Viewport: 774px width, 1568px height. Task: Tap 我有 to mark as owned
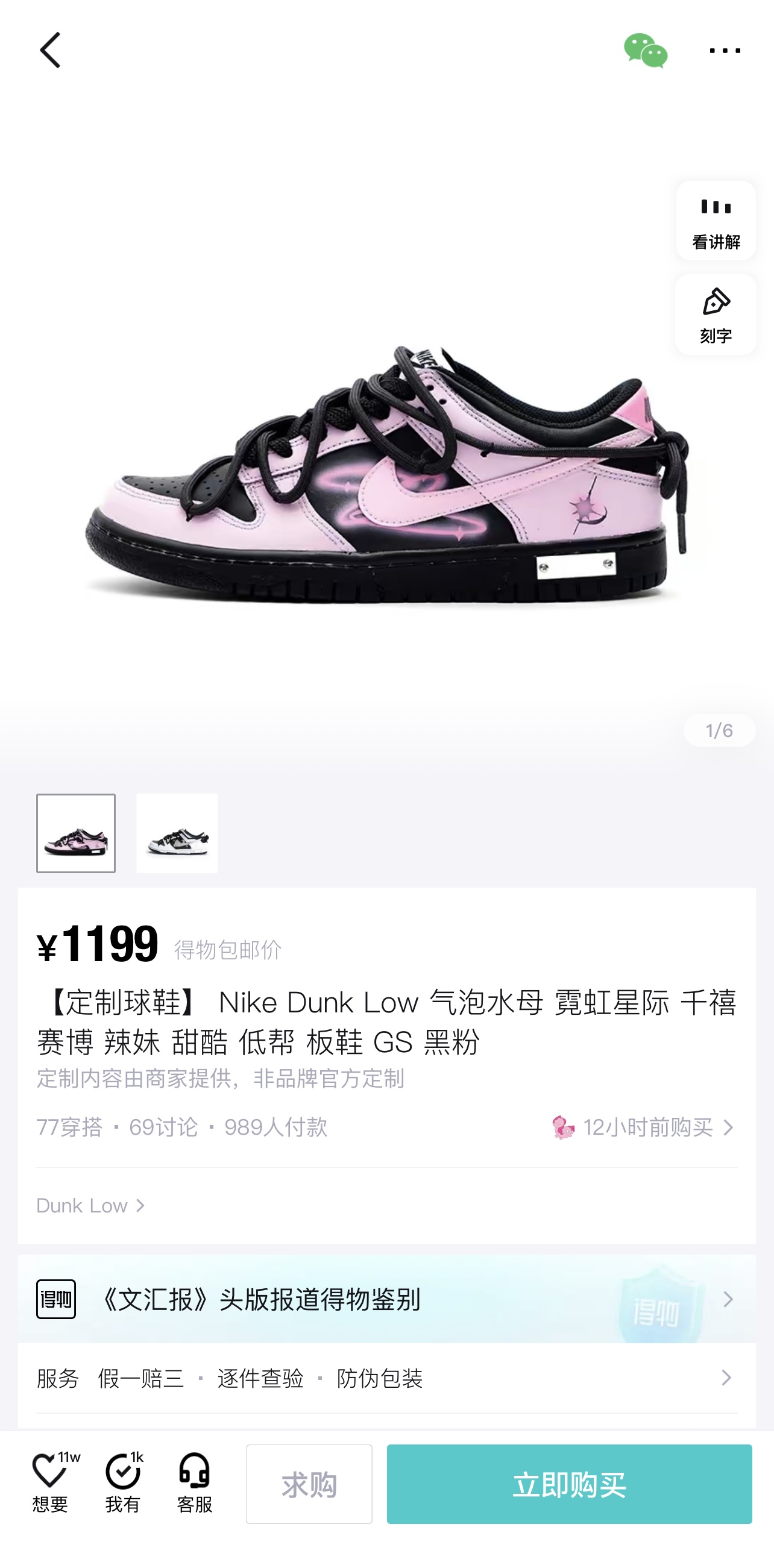(x=124, y=1483)
